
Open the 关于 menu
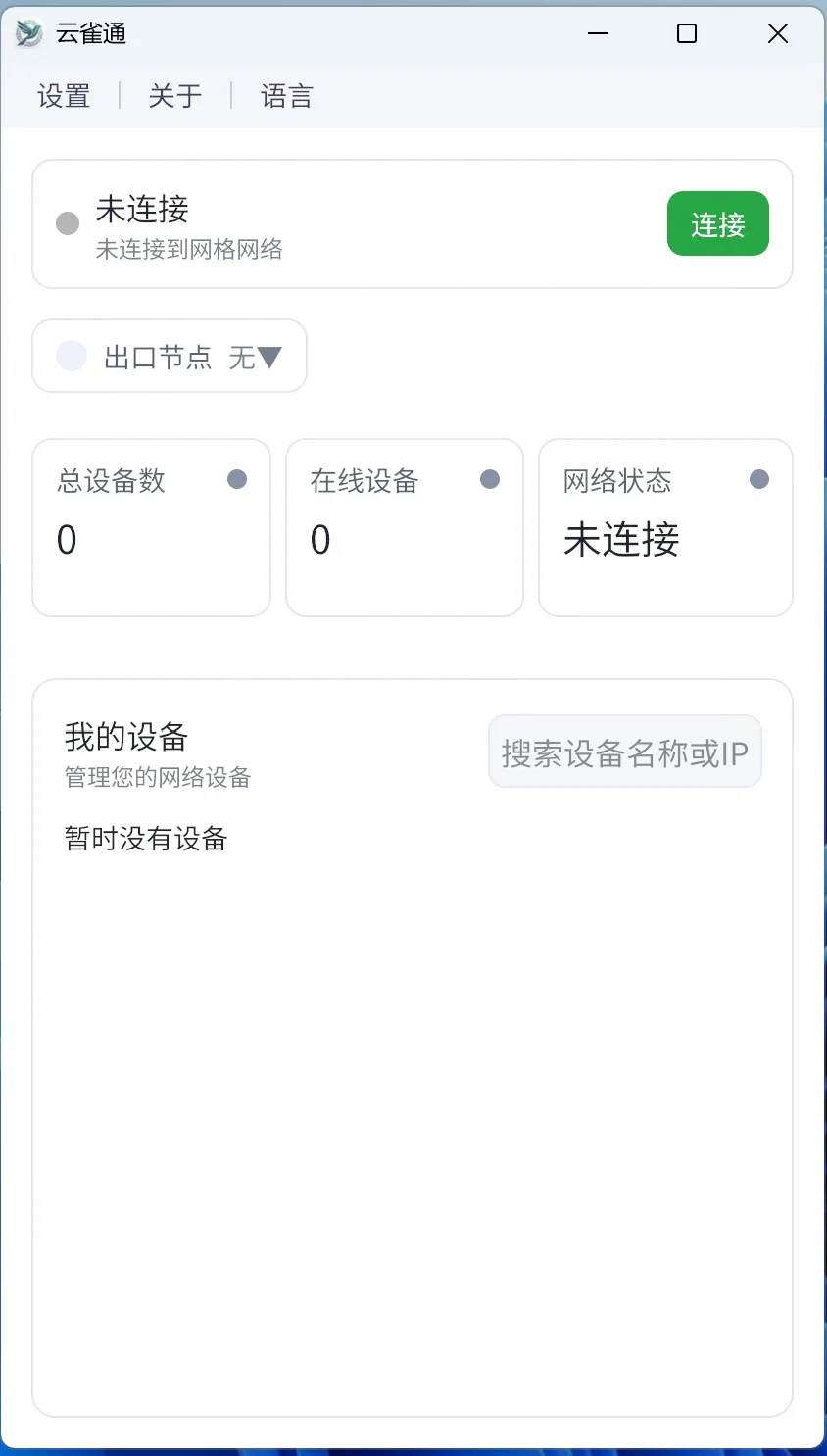(x=175, y=96)
